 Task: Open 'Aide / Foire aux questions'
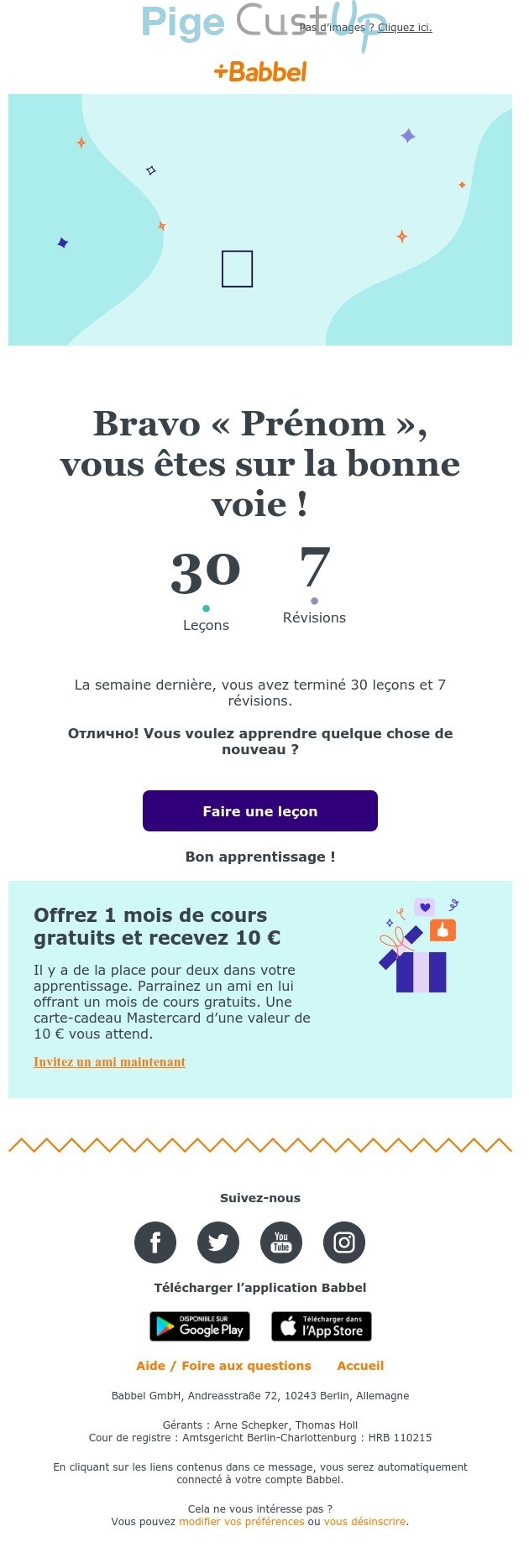pyautogui.click(x=223, y=1366)
